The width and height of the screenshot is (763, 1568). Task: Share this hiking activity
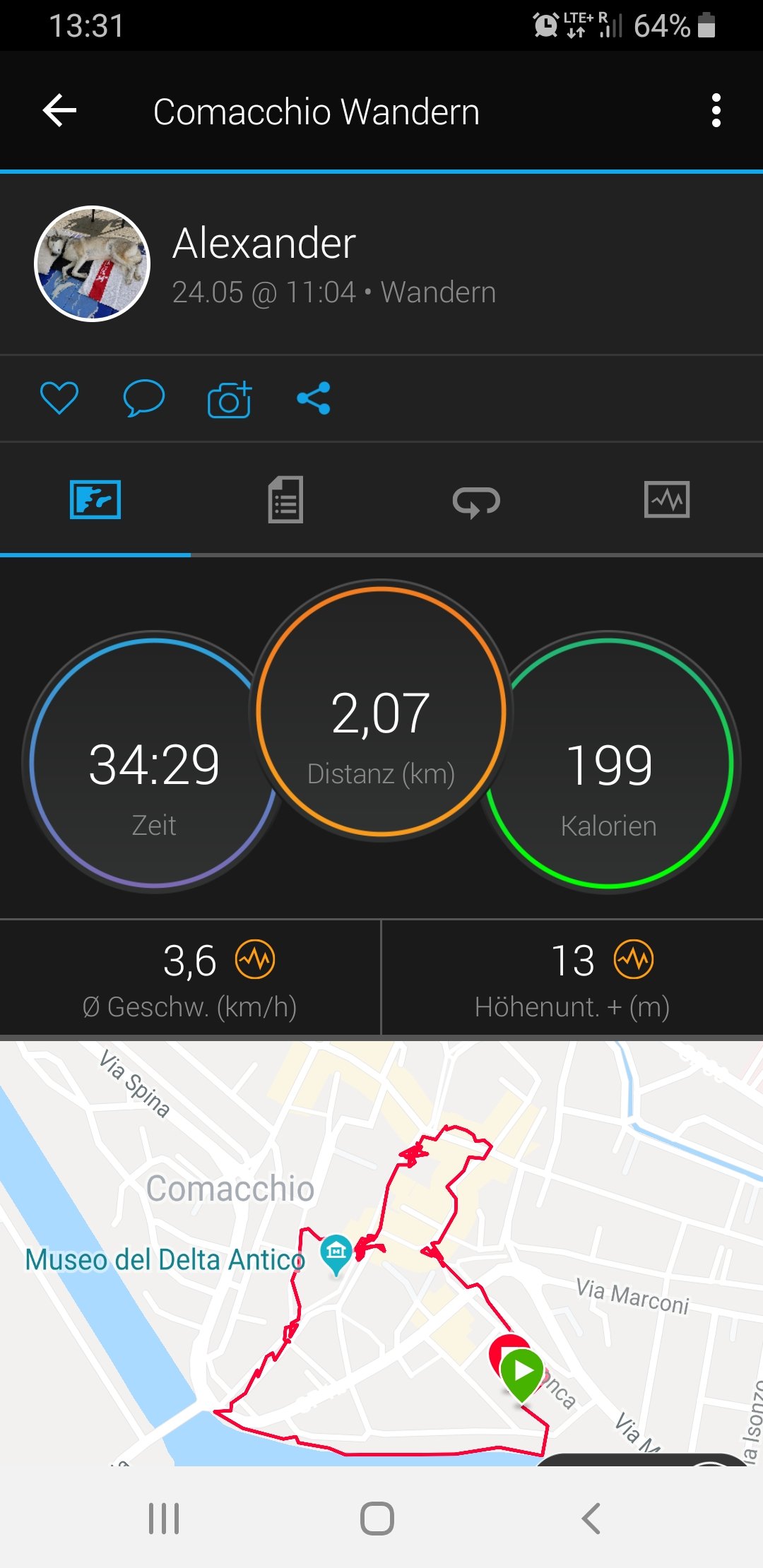coord(314,398)
